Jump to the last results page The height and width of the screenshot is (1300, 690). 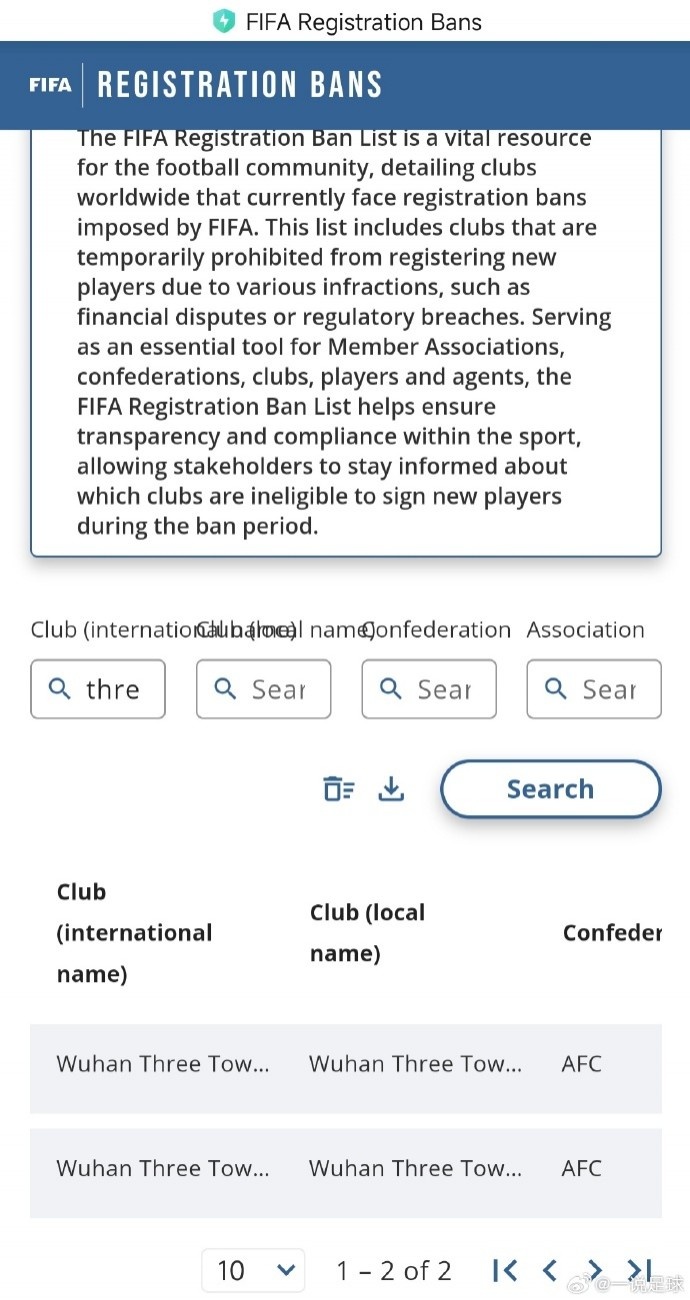pos(639,1270)
